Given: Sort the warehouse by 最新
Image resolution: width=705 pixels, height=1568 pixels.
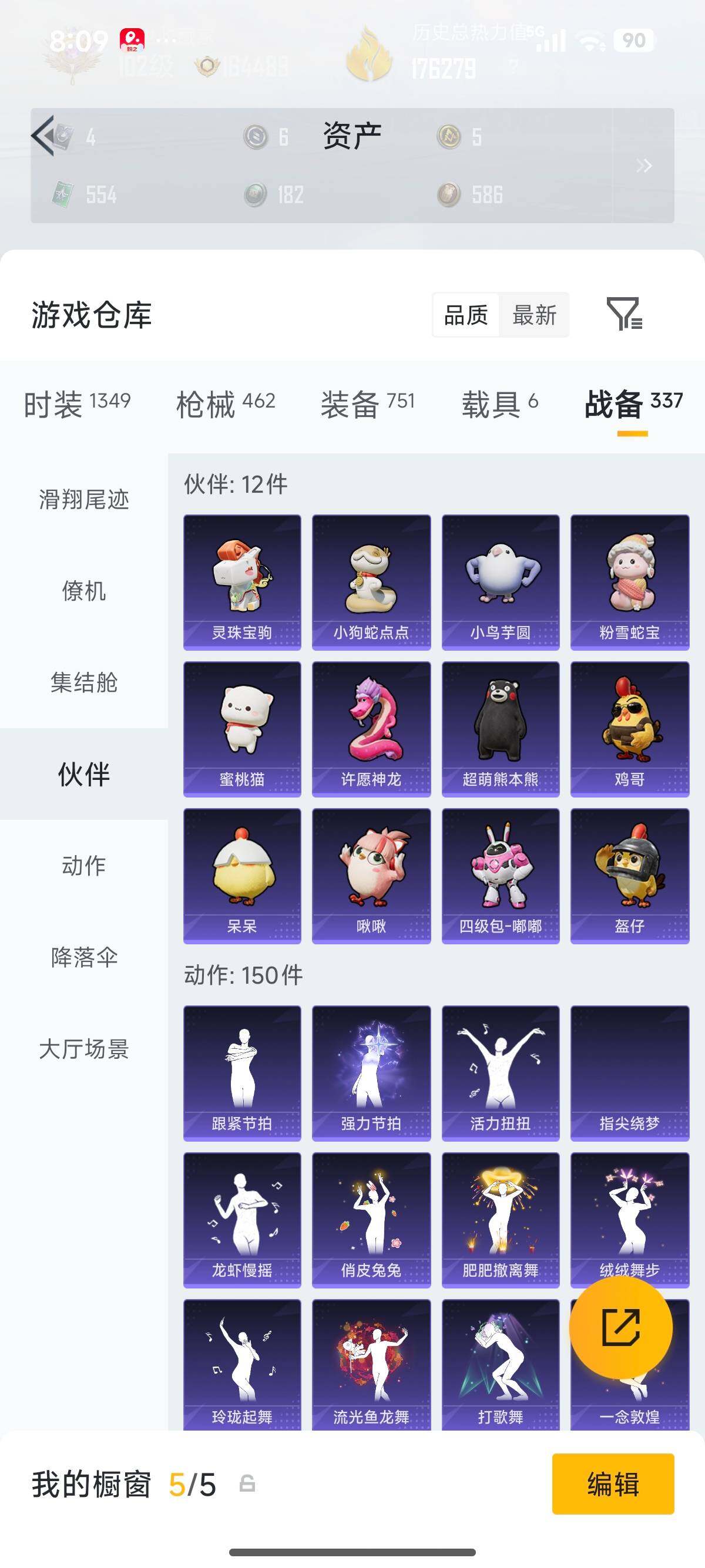Looking at the screenshot, I should point(534,315).
